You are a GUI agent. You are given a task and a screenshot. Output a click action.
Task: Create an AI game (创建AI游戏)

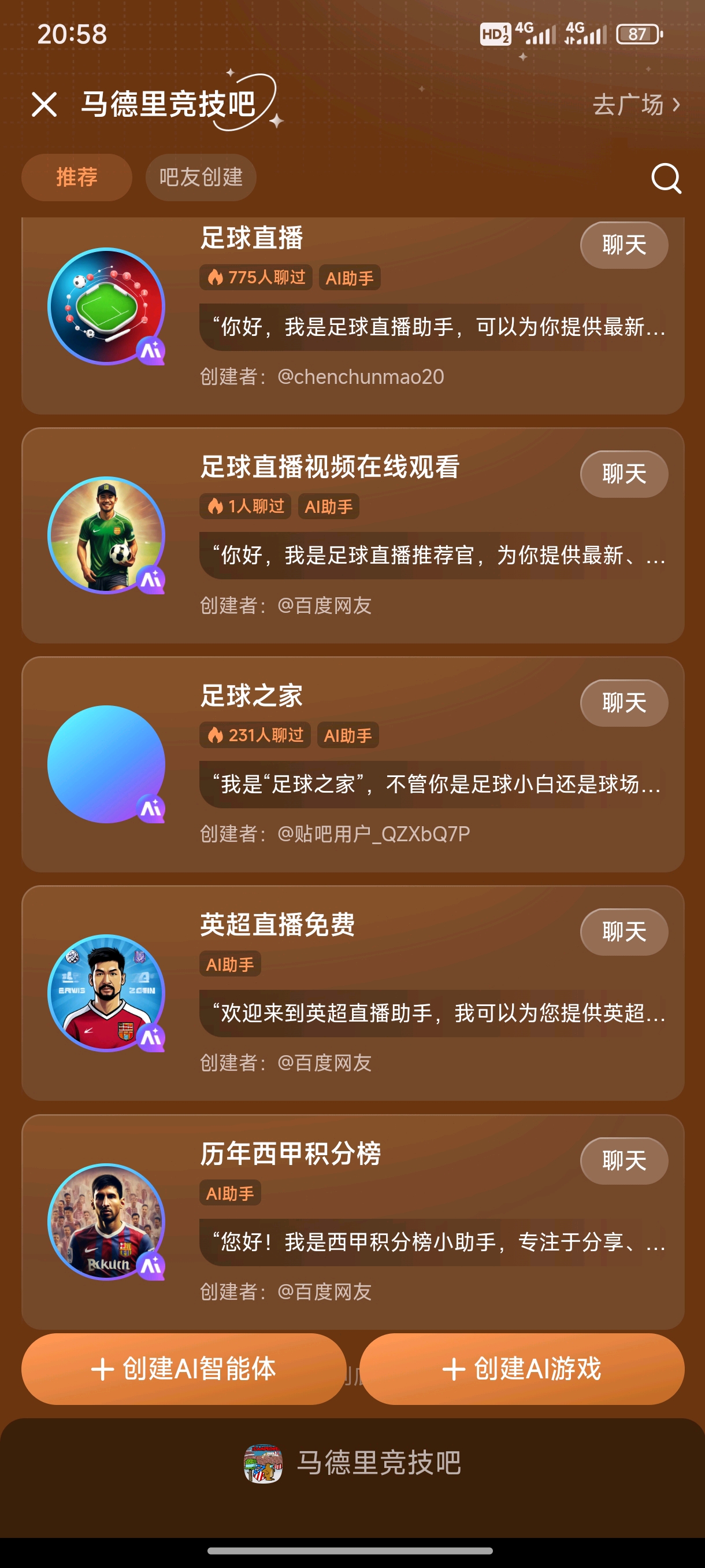521,1369
